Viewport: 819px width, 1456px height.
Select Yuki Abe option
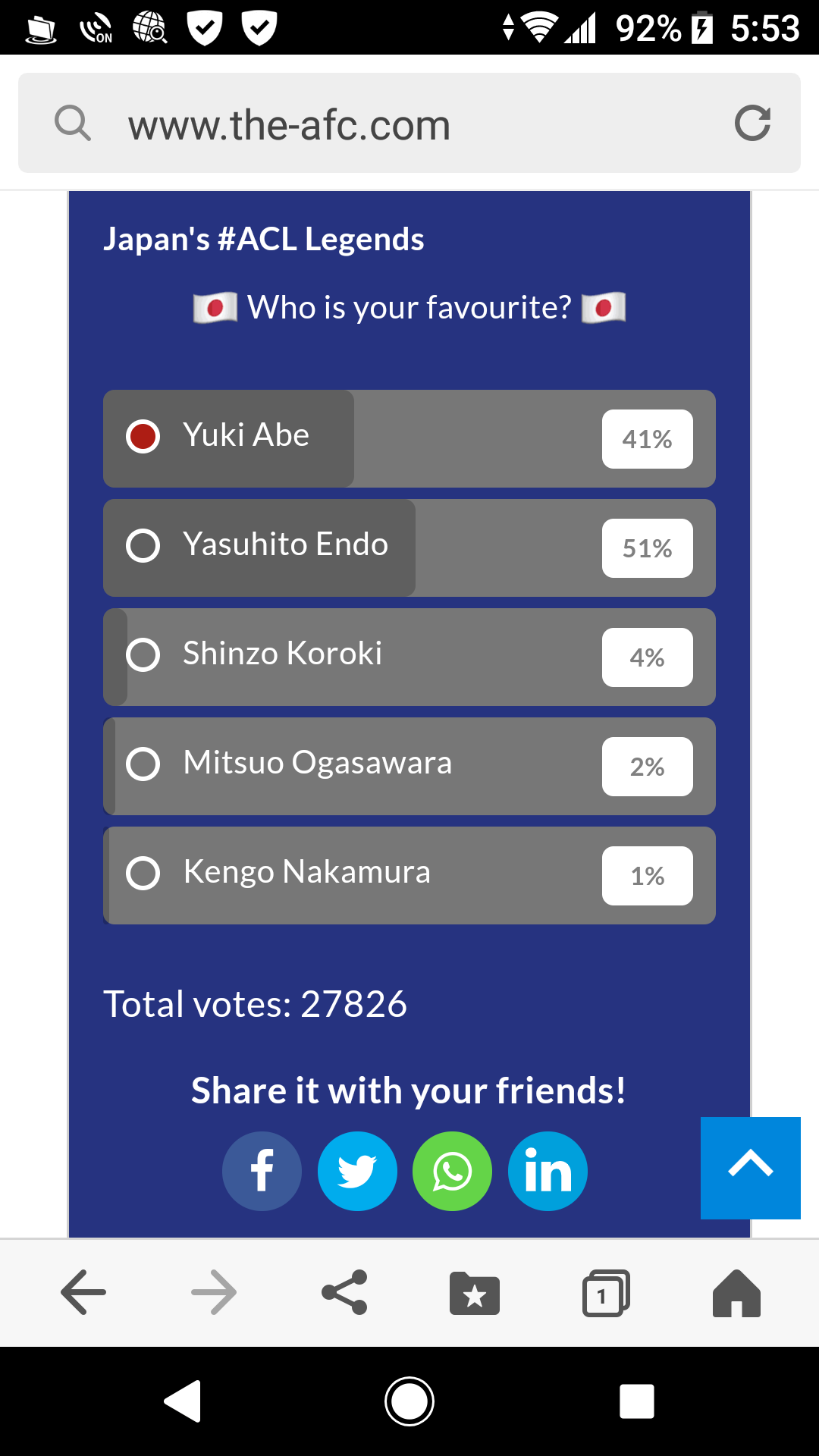pos(143,437)
